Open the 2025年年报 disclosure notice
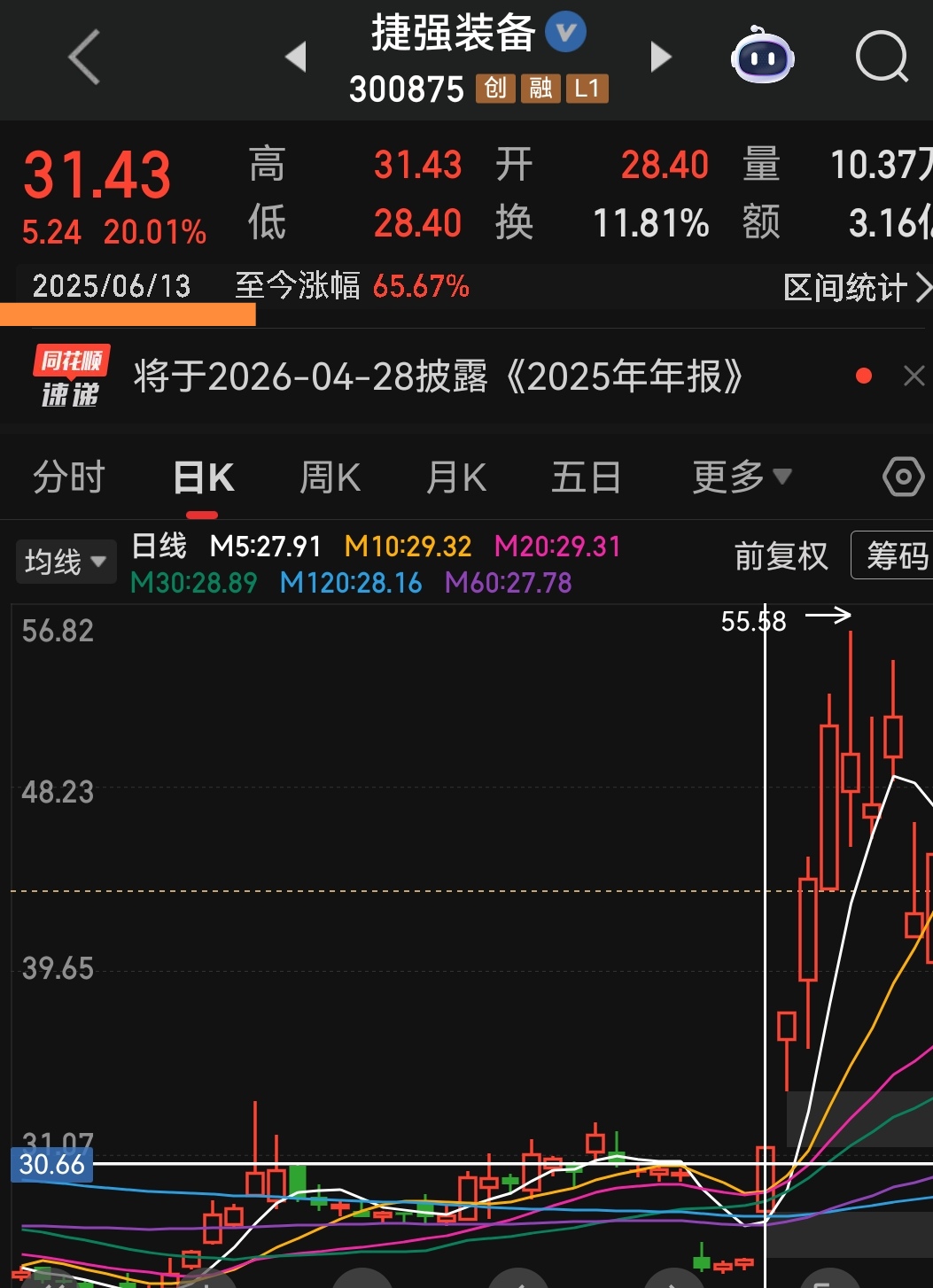The image size is (933, 1288). click(x=439, y=377)
